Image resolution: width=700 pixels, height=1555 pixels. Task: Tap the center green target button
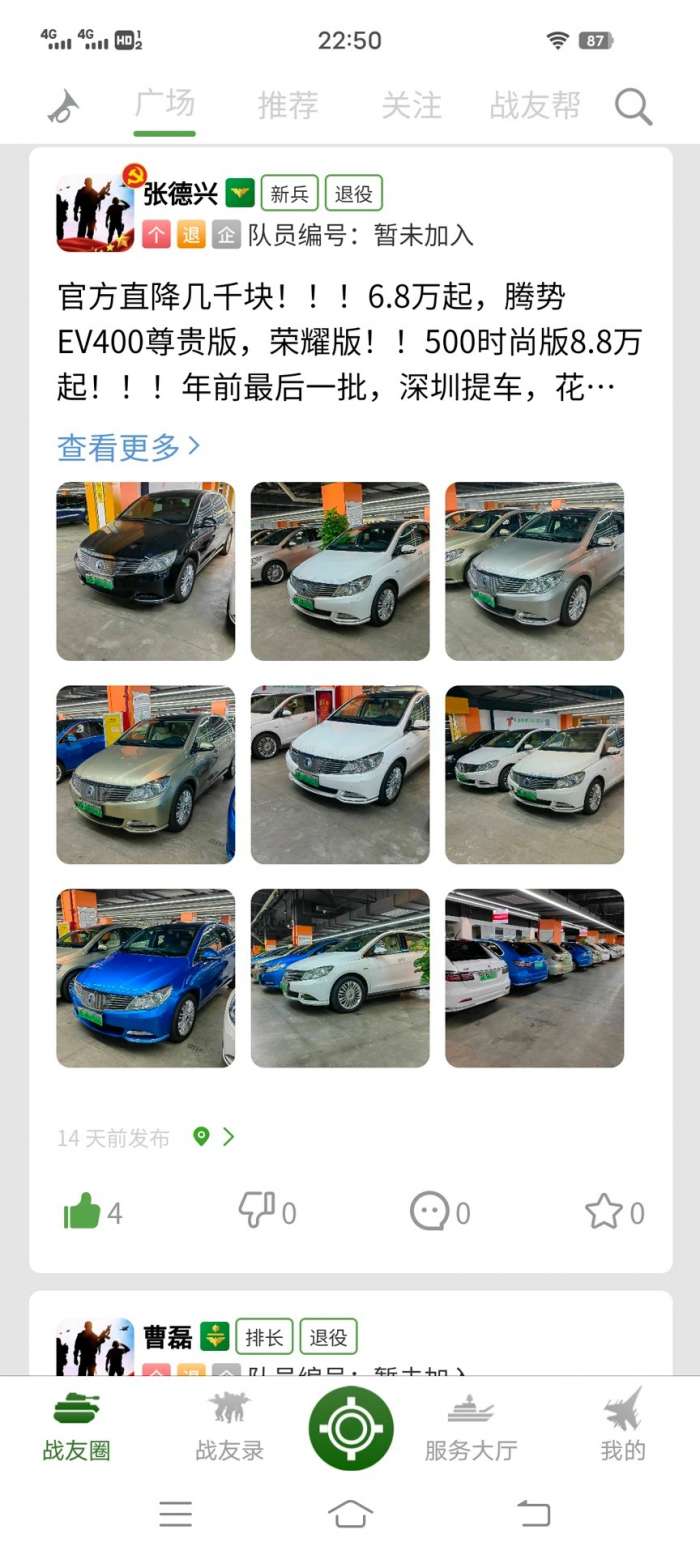point(350,1428)
